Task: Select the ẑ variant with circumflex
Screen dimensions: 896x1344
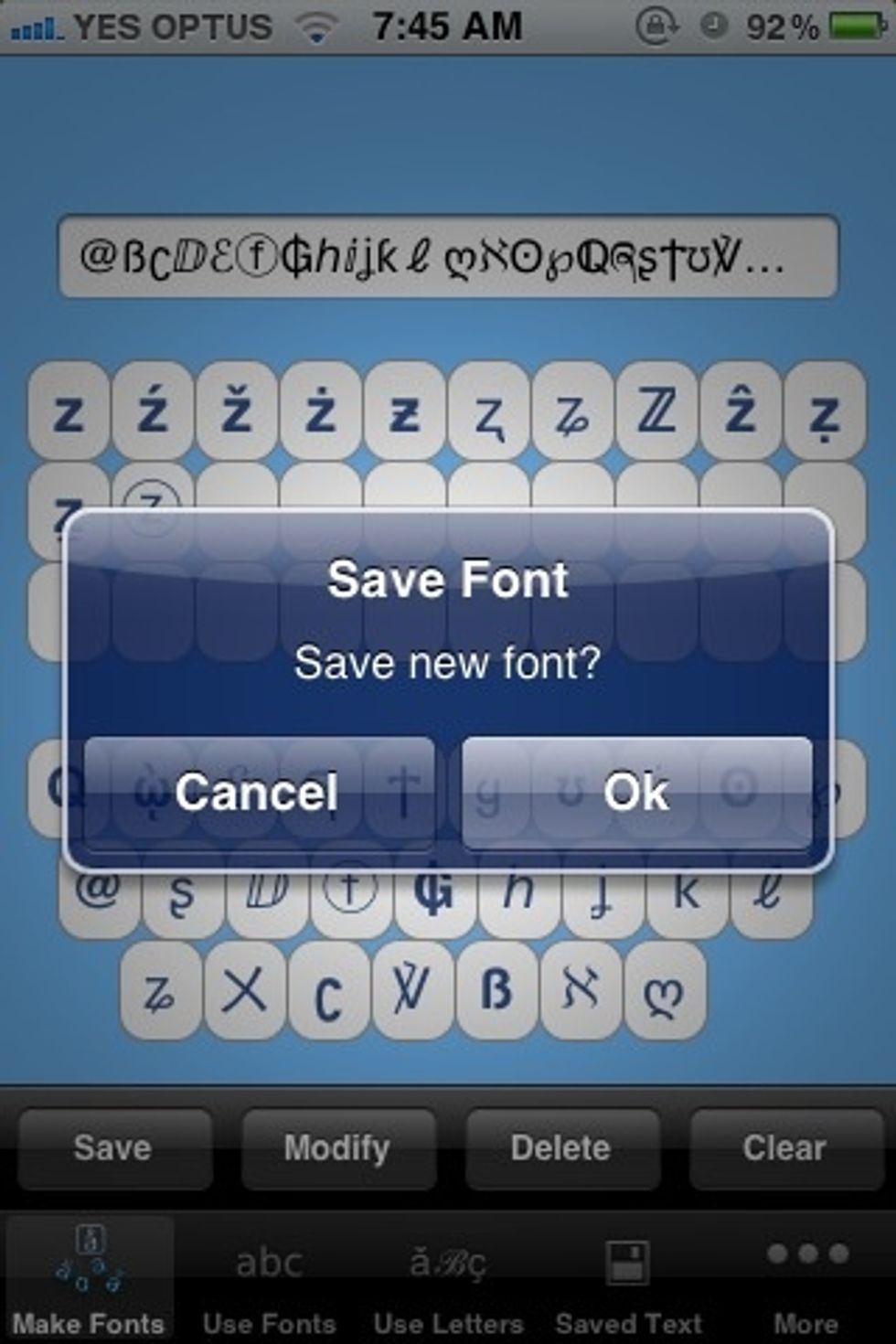Action: [740, 411]
